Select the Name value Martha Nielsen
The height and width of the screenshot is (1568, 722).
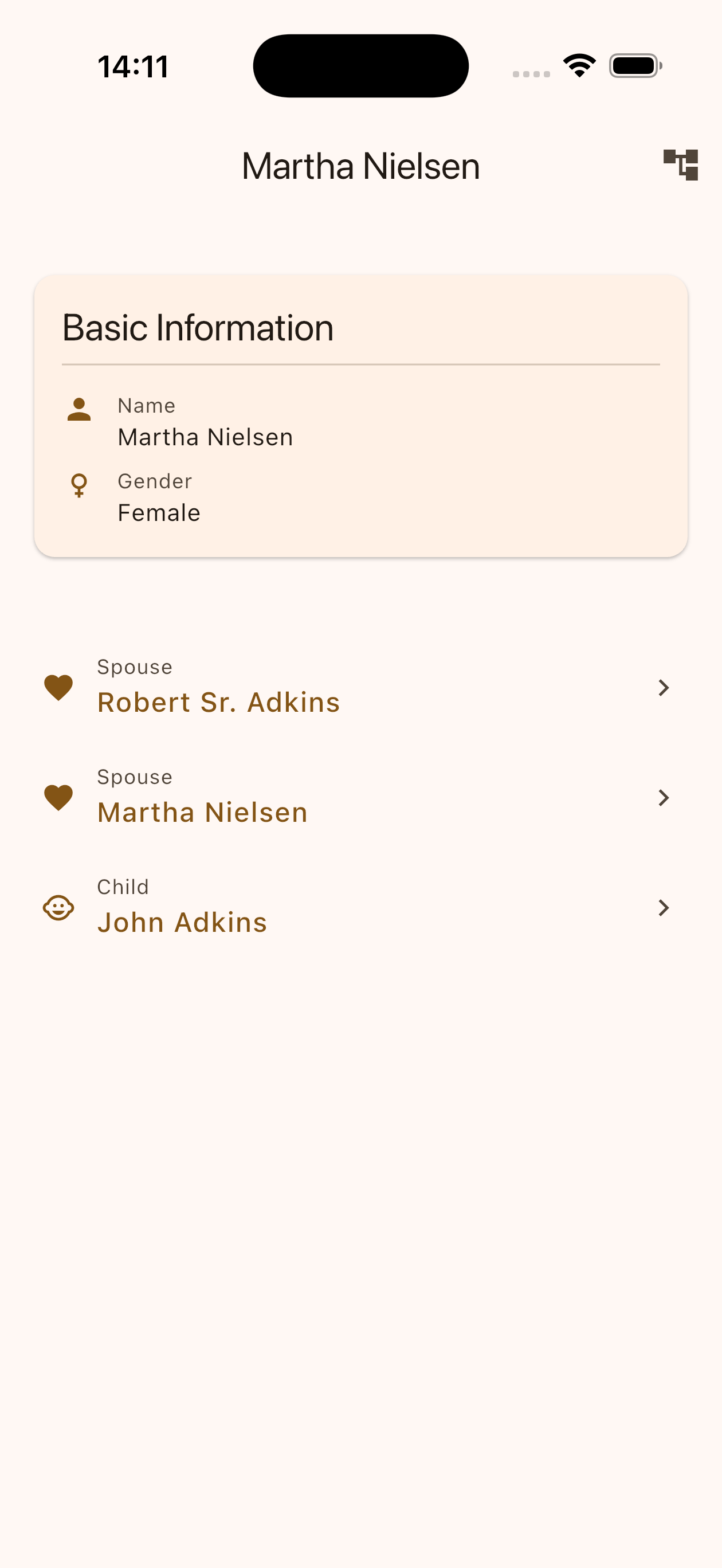(205, 437)
